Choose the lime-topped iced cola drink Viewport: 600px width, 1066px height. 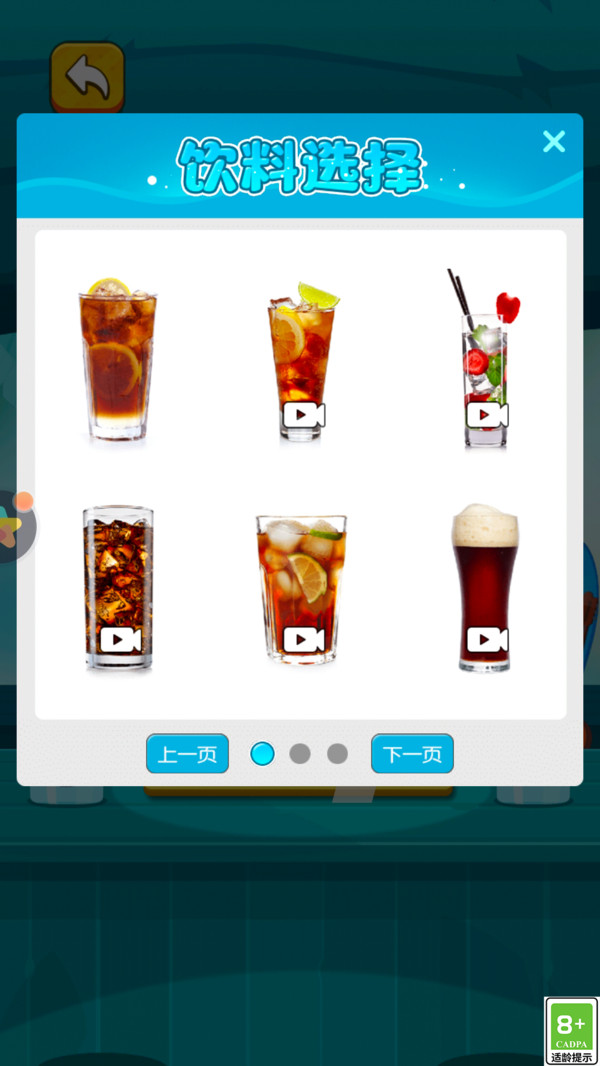(x=301, y=363)
